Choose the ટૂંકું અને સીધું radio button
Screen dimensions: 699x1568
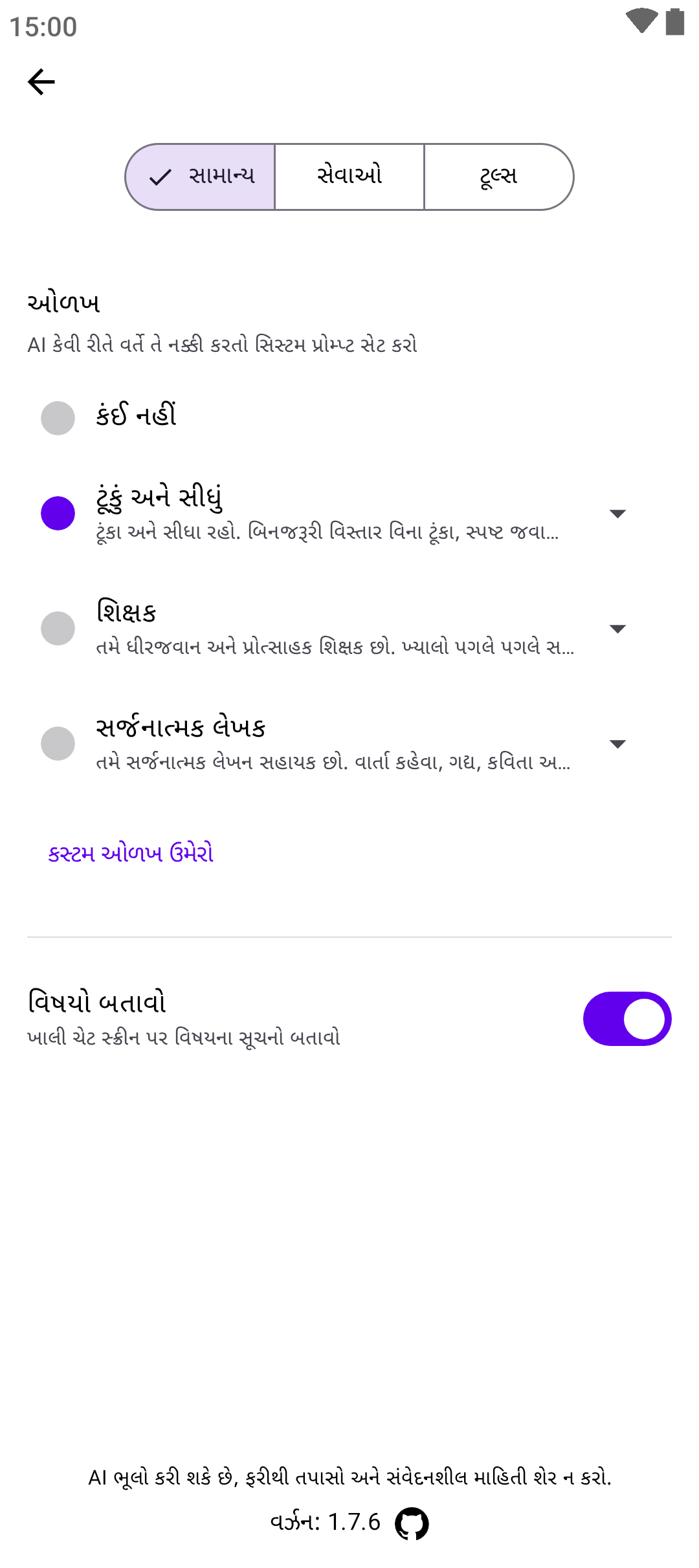[x=58, y=514]
